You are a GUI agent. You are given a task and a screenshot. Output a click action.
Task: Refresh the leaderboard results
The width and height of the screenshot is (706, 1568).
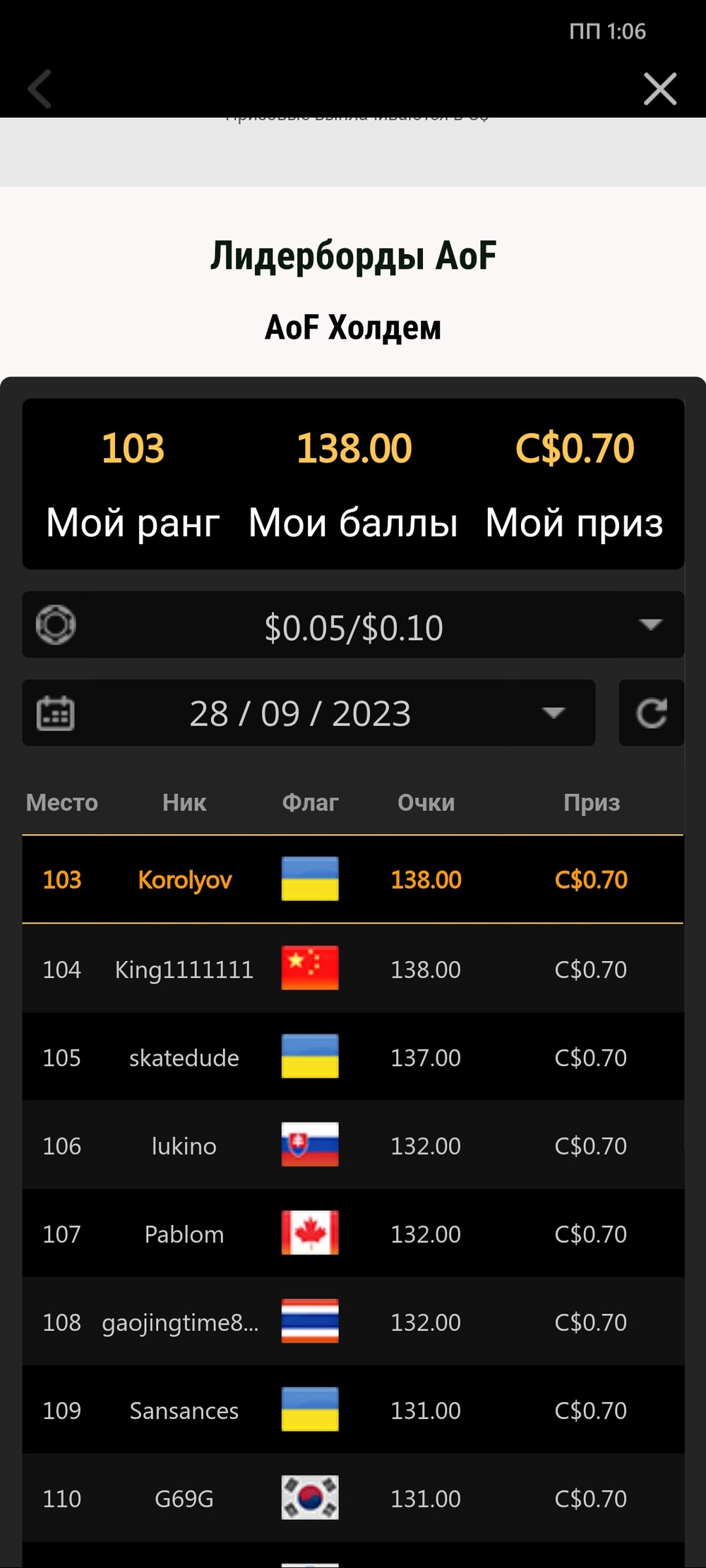pos(651,713)
